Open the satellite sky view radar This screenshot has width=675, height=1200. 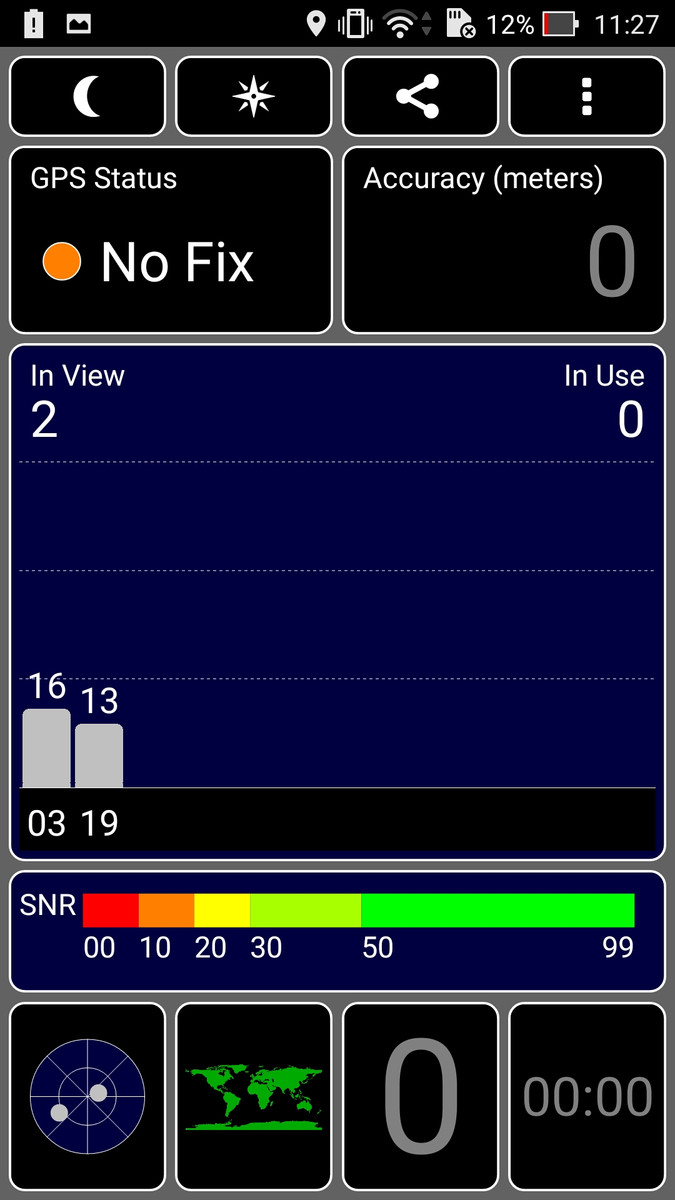[87, 1096]
